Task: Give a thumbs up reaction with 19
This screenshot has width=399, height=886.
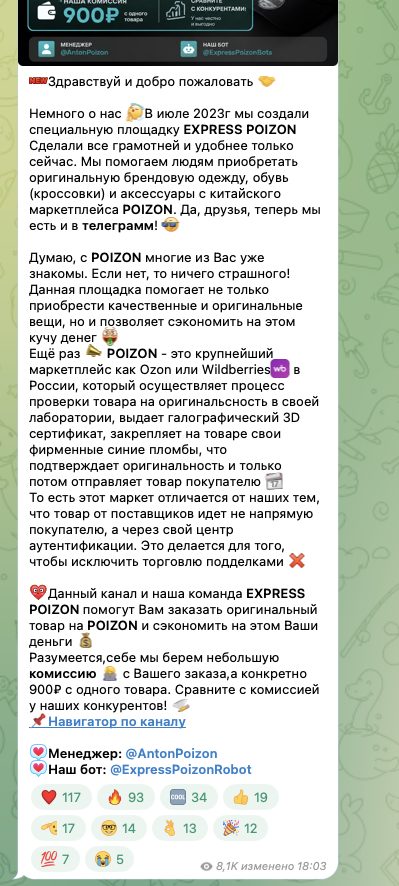Action: tap(250, 797)
